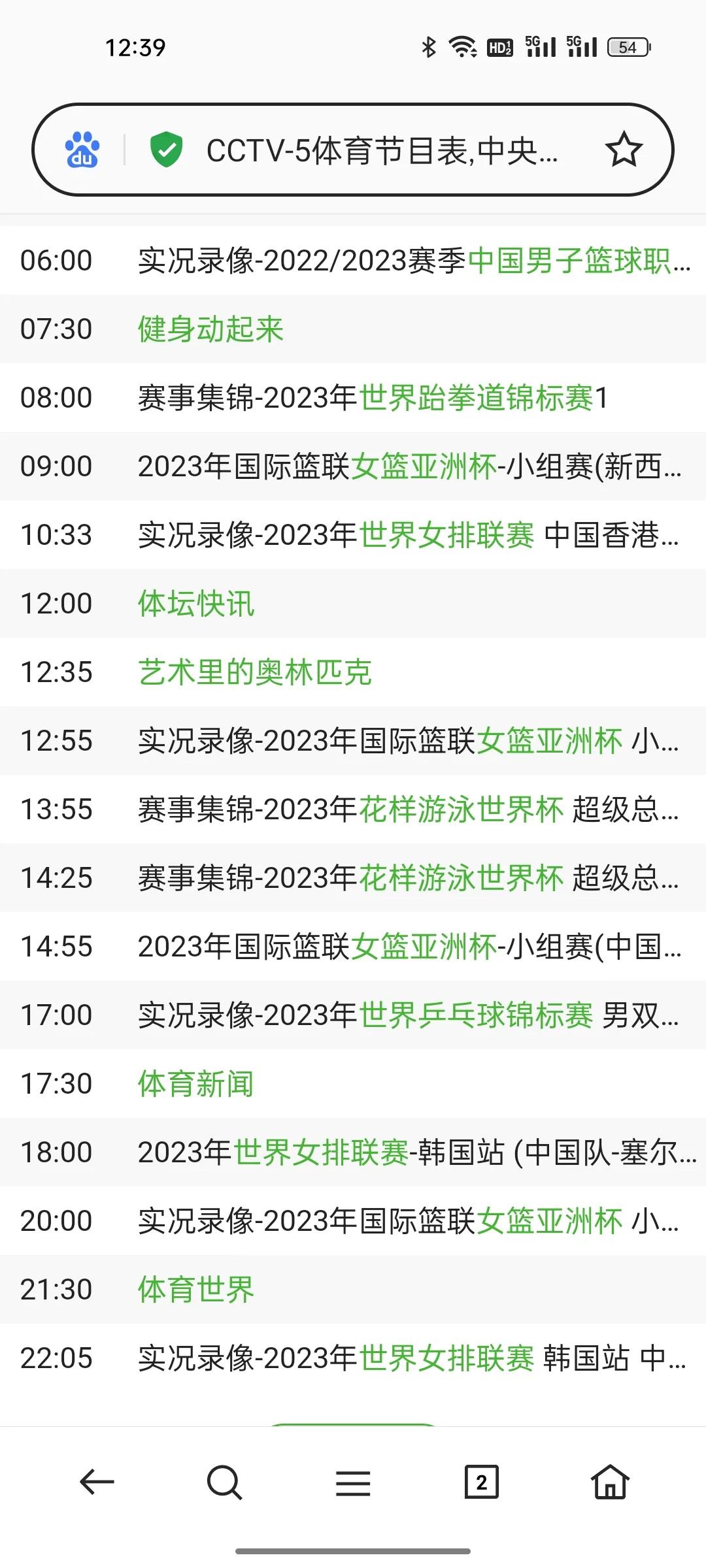
Task: Open the 健身动起来 link at 07:30
Action: click(x=210, y=329)
